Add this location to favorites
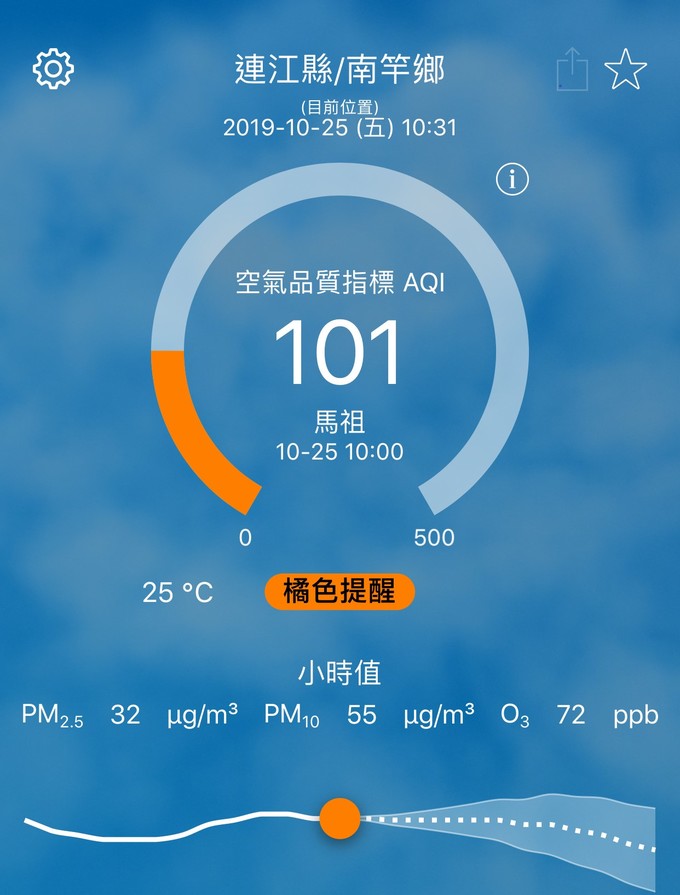Viewport: 680px width, 895px height. click(x=626, y=70)
